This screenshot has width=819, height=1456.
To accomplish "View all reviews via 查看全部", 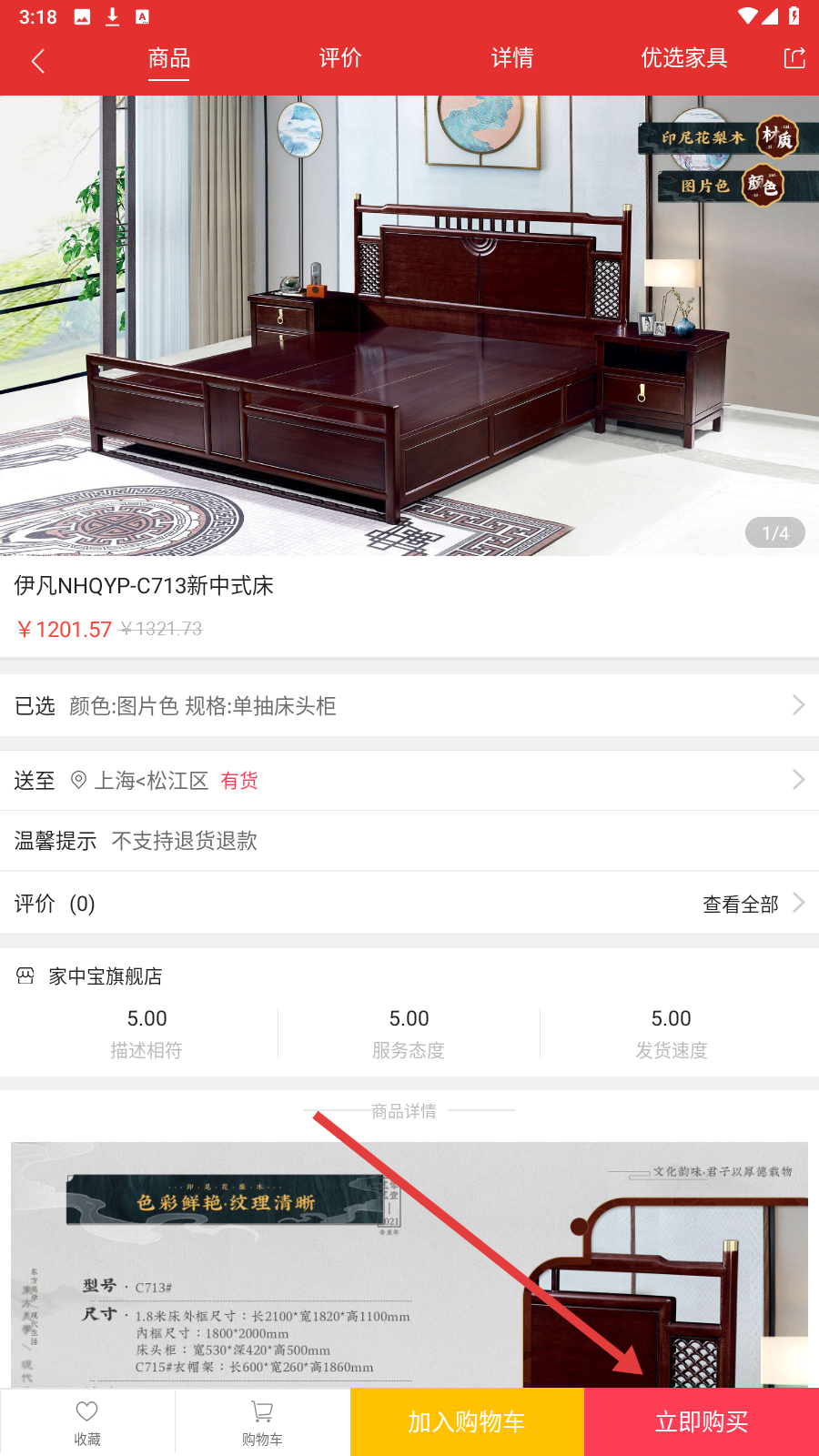I will (x=752, y=904).
